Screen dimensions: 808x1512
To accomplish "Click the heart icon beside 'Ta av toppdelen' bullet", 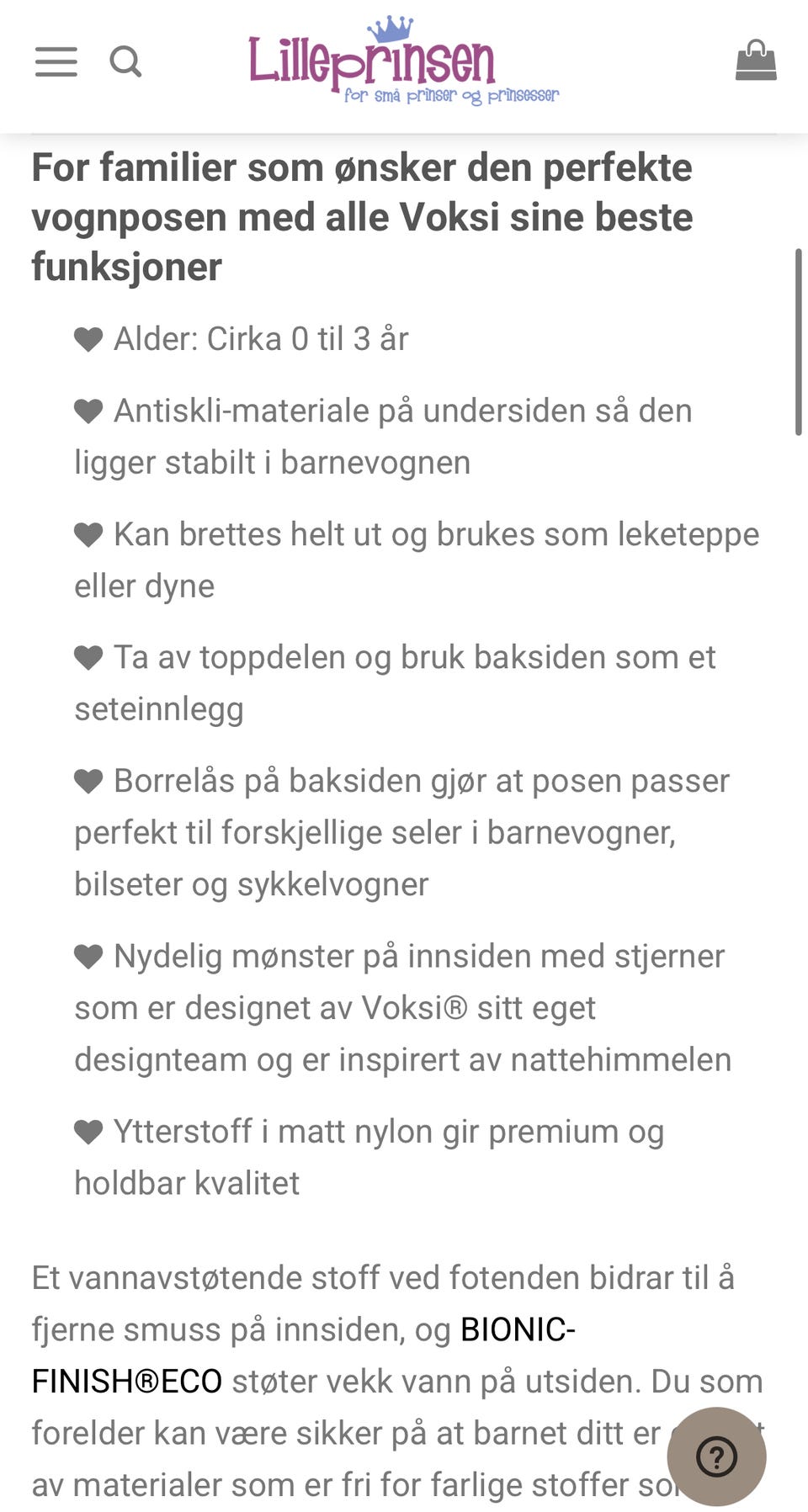I will click(88, 657).
